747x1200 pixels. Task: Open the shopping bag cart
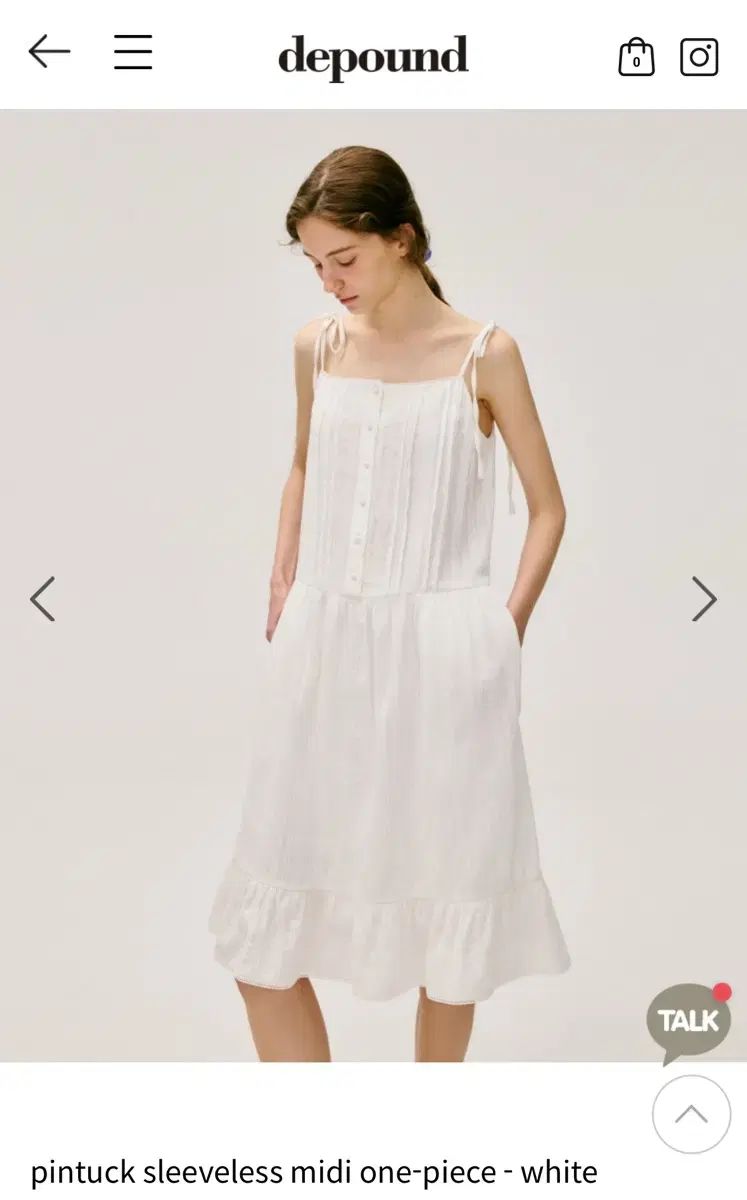click(x=636, y=57)
